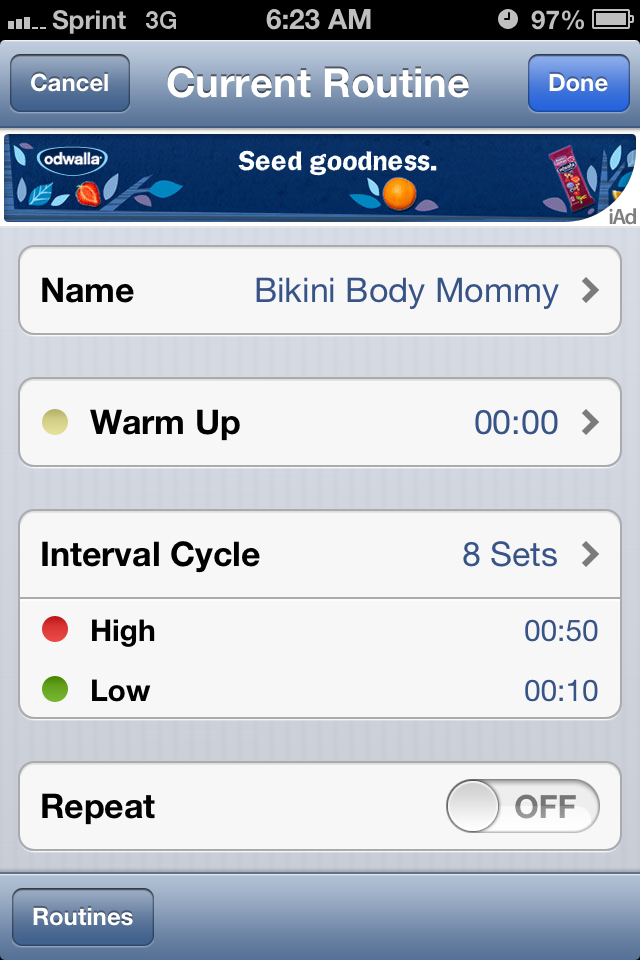Open the Odwalla Seed goodness ad banner
The height and width of the screenshot is (960, 640).
coord(320,178)
